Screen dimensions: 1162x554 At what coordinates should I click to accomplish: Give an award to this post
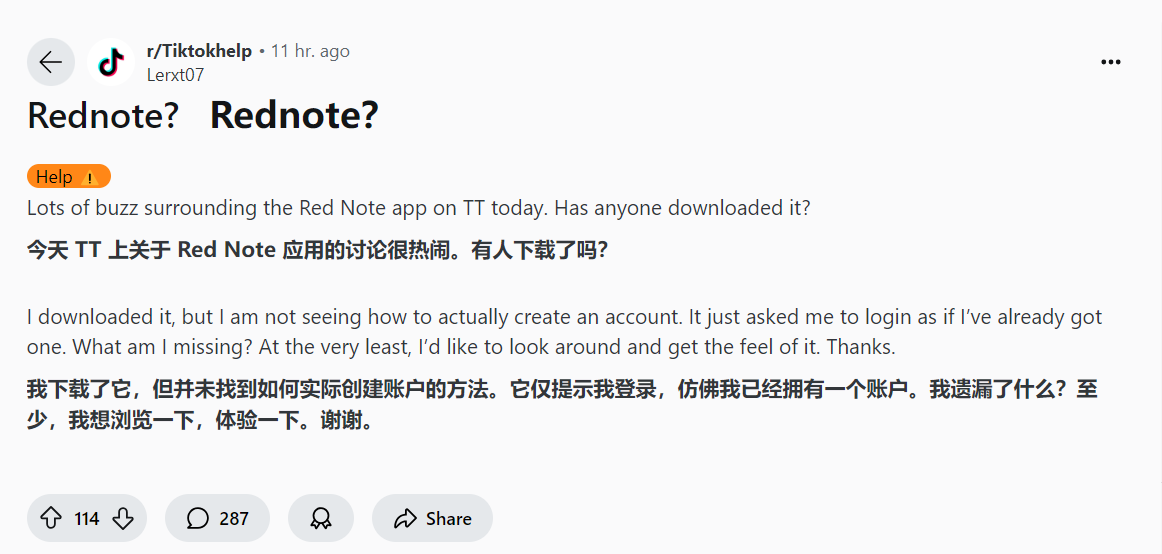(320, 518)
